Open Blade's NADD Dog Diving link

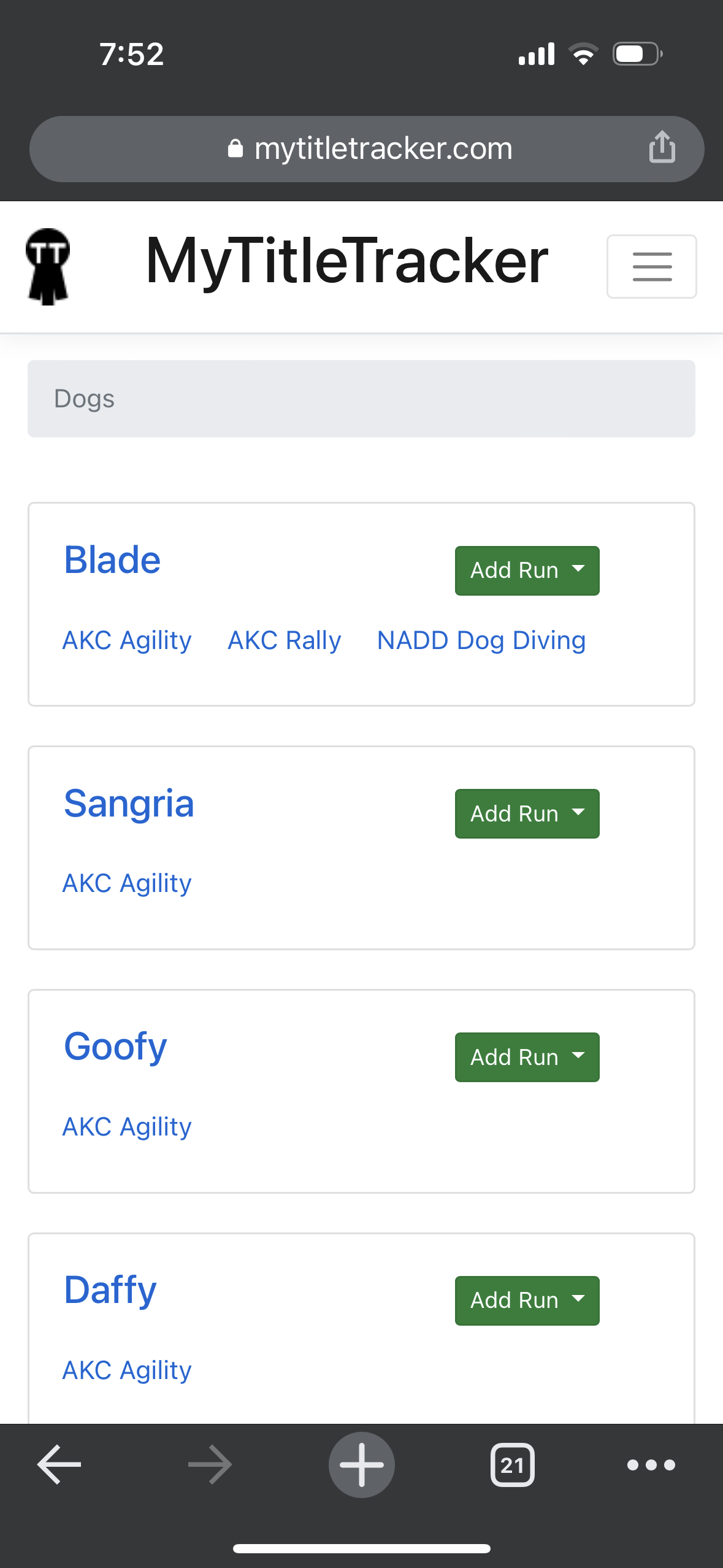[x=481, y=640]
